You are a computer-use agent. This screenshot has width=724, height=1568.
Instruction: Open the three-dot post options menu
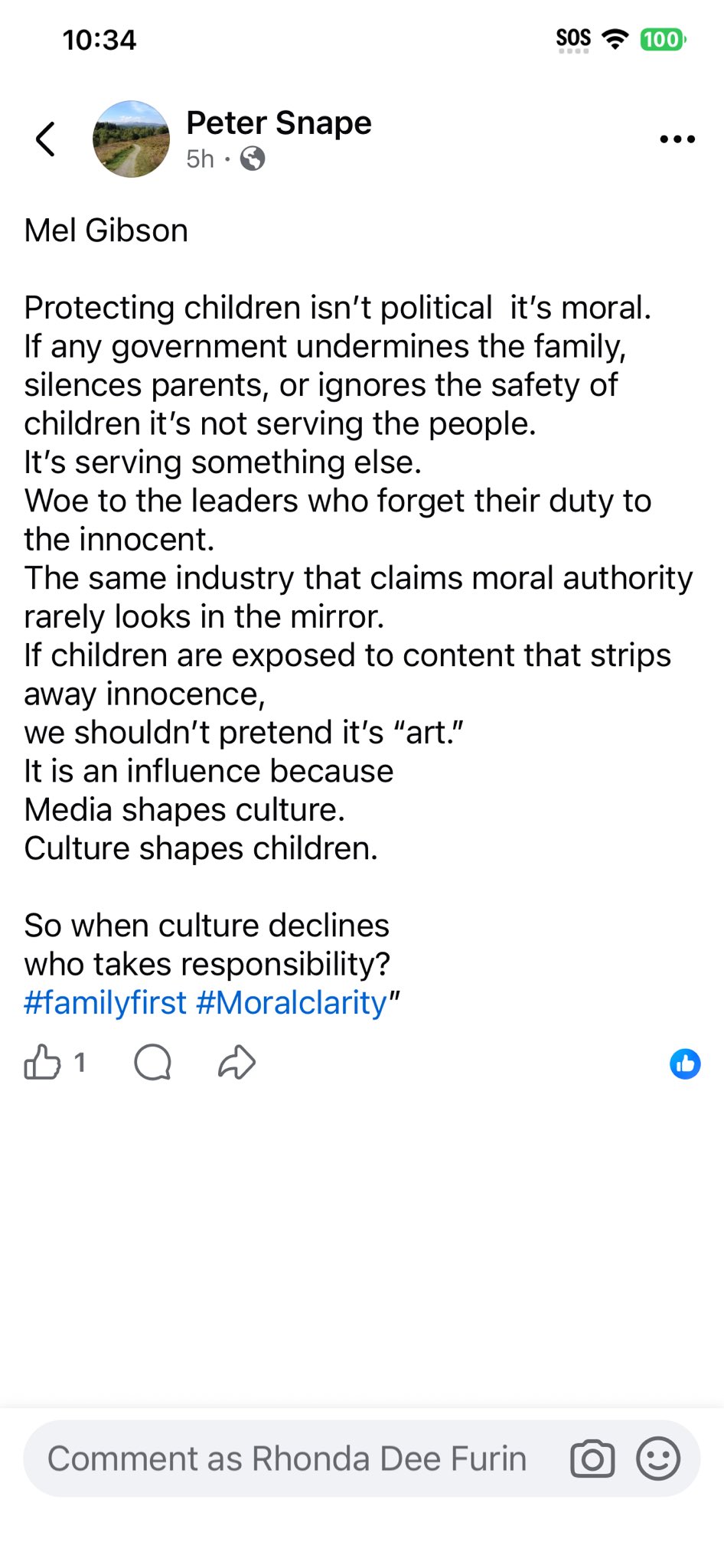[677, 139]
